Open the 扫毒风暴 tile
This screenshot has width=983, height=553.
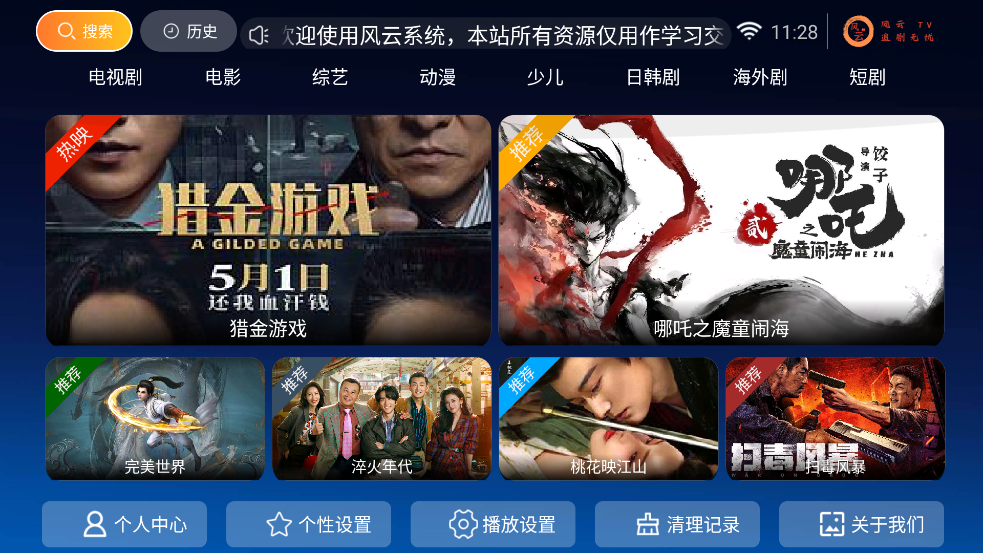tap(835, 419)
